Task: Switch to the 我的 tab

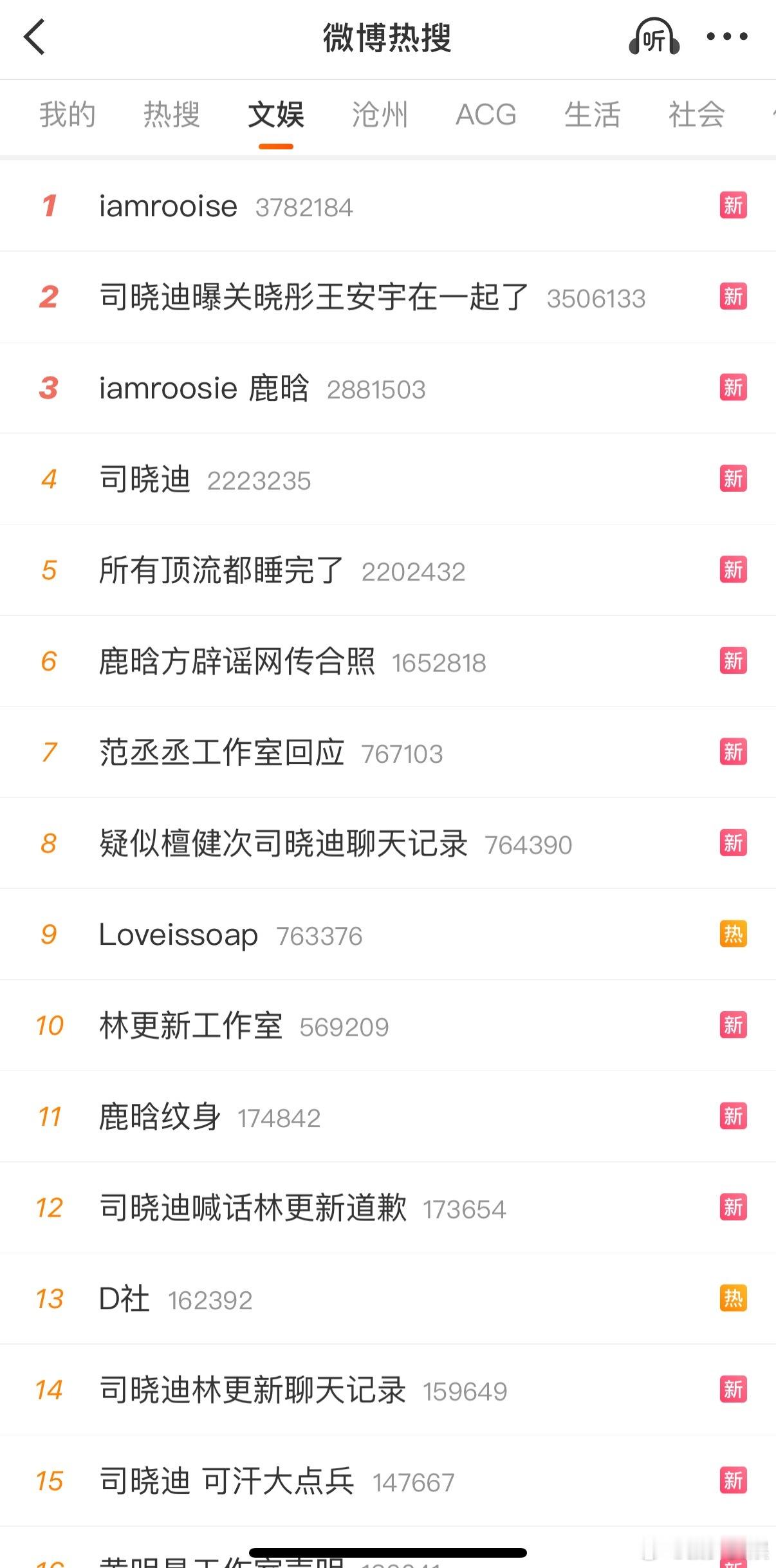Action: pos(68,116)
